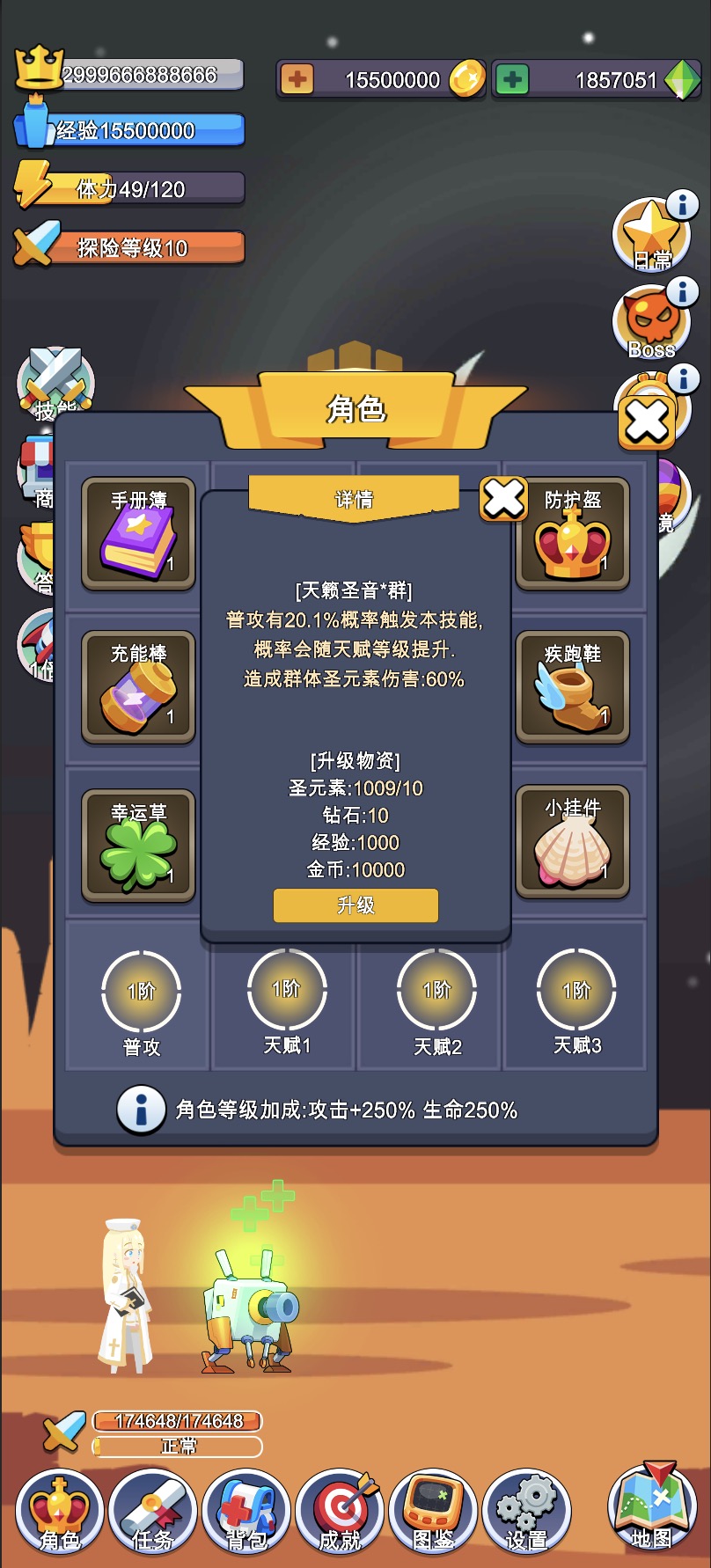This screenshot has width=711, height=1568.
Task: Open the 手册簿 item slot
Action: tap(137, 532)
